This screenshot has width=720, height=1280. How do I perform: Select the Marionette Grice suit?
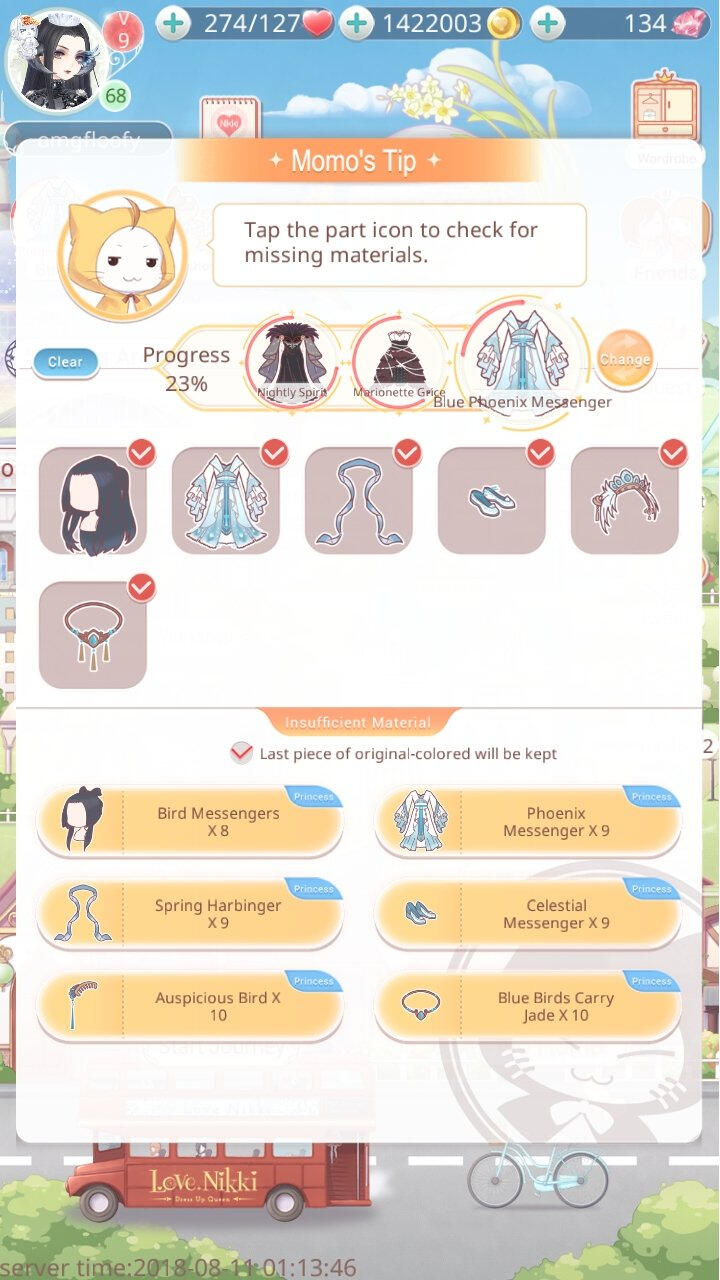[399, 357]
